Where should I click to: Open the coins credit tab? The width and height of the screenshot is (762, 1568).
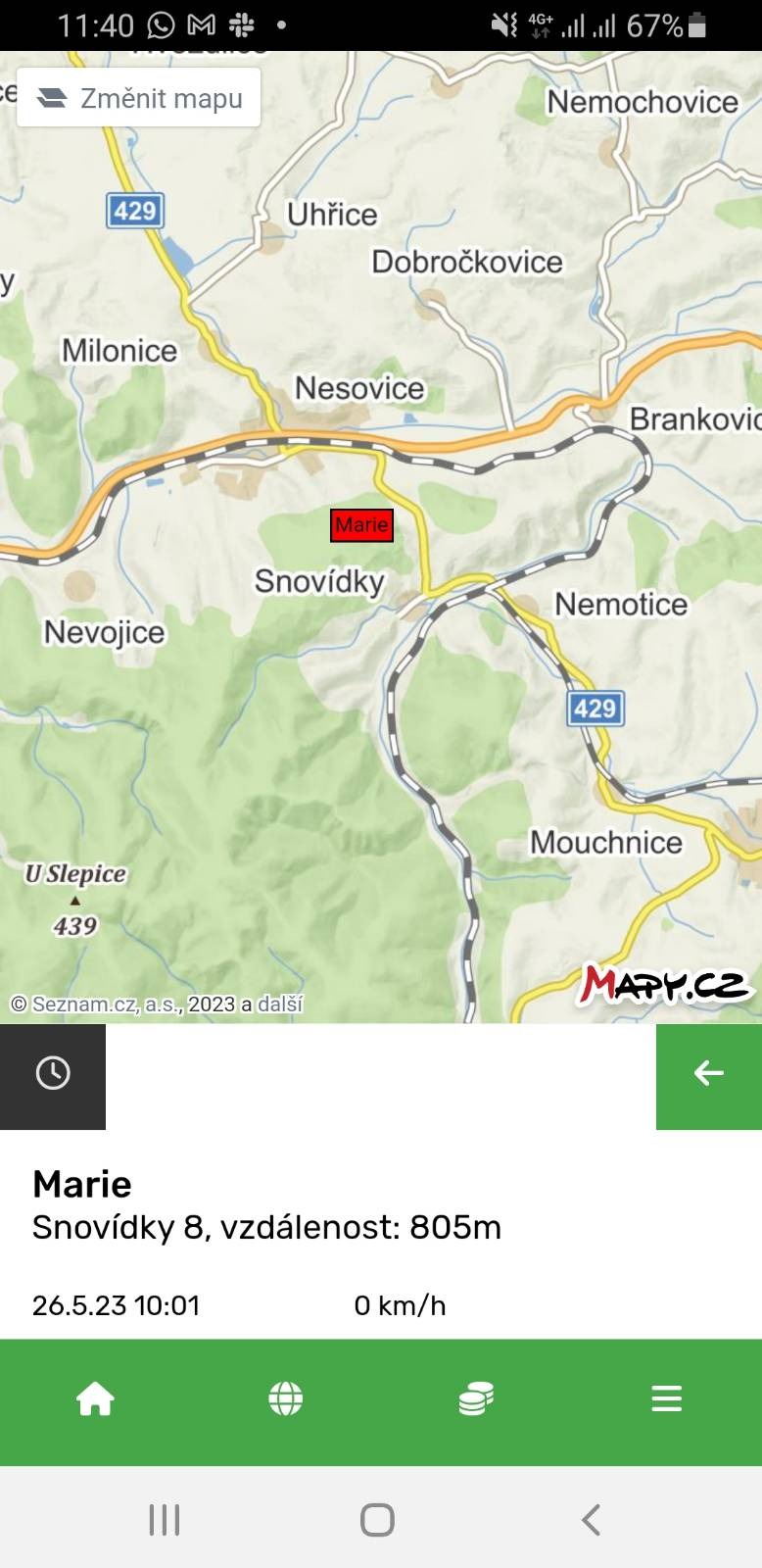pos(476,1398)
